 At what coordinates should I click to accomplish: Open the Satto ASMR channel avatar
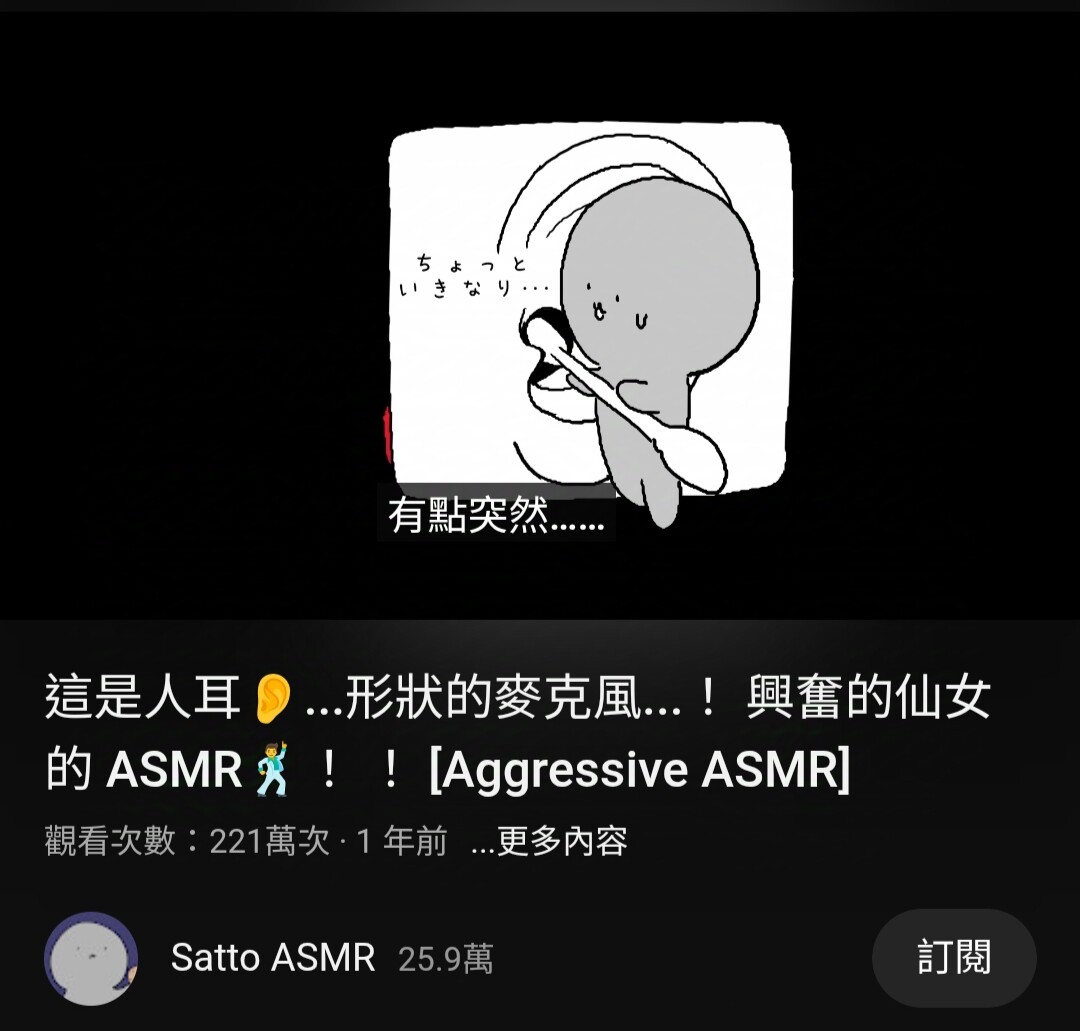coord(91,958)
